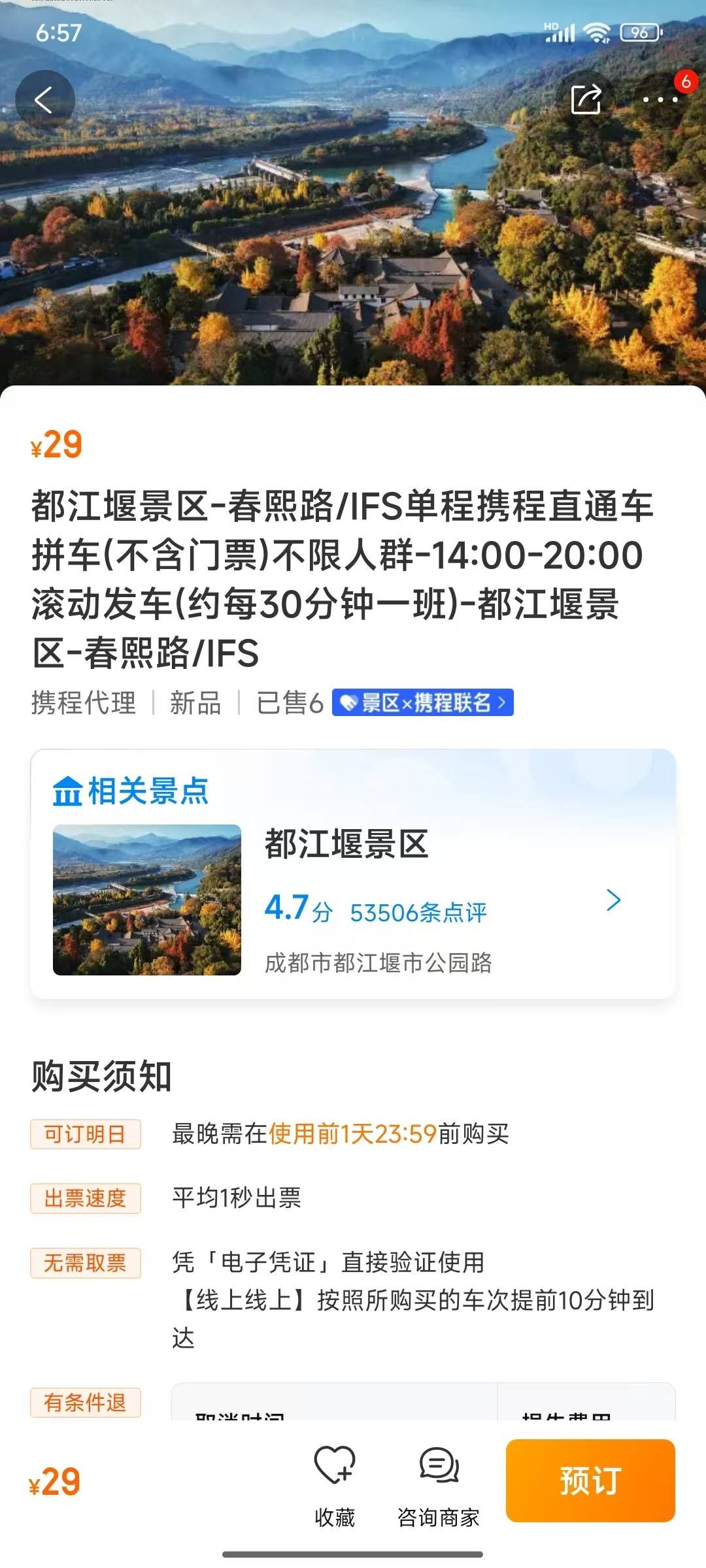Open the 景区×携程联名 badge
This screenshot has height=1568, width=706.
(x=423, y=702)
